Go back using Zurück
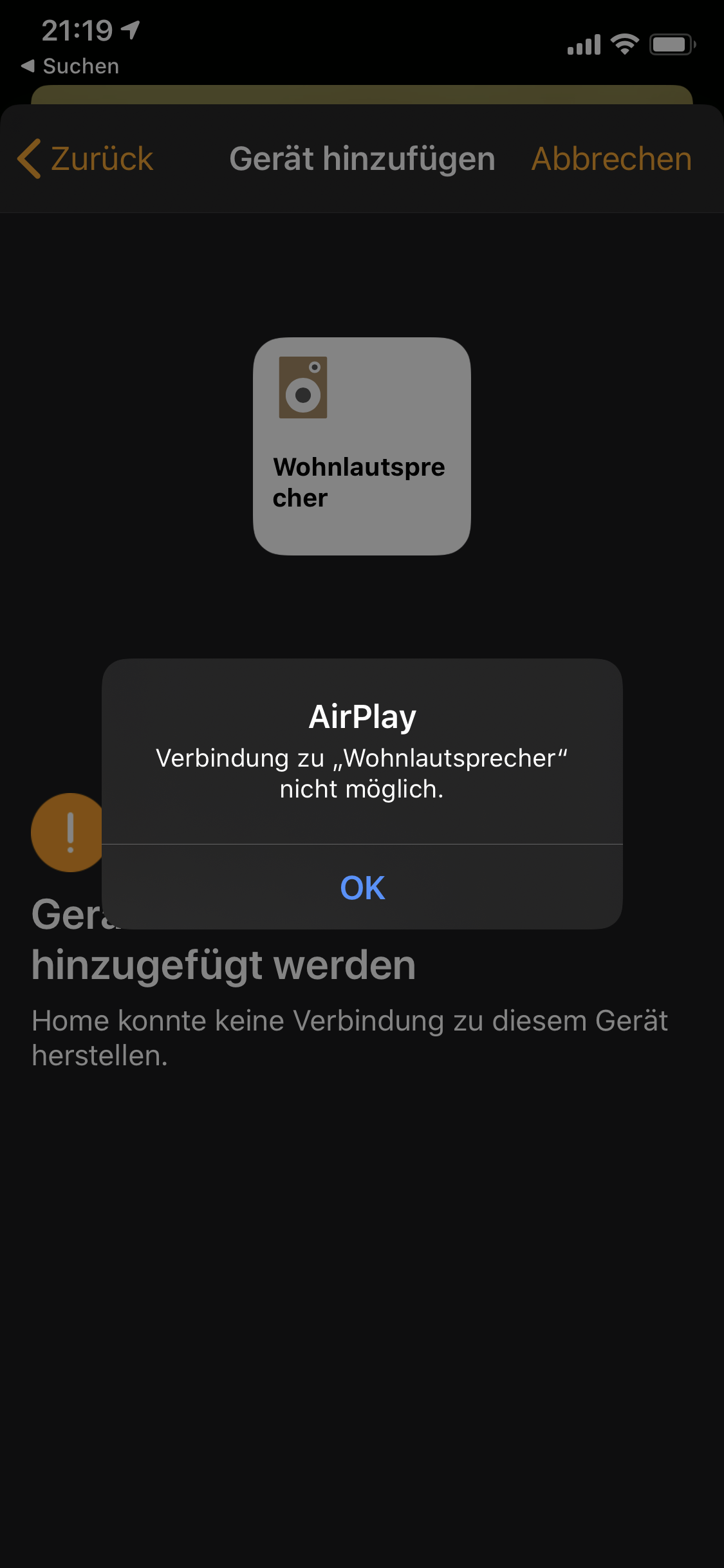The image size is (724, 1568). click(86, 159)
